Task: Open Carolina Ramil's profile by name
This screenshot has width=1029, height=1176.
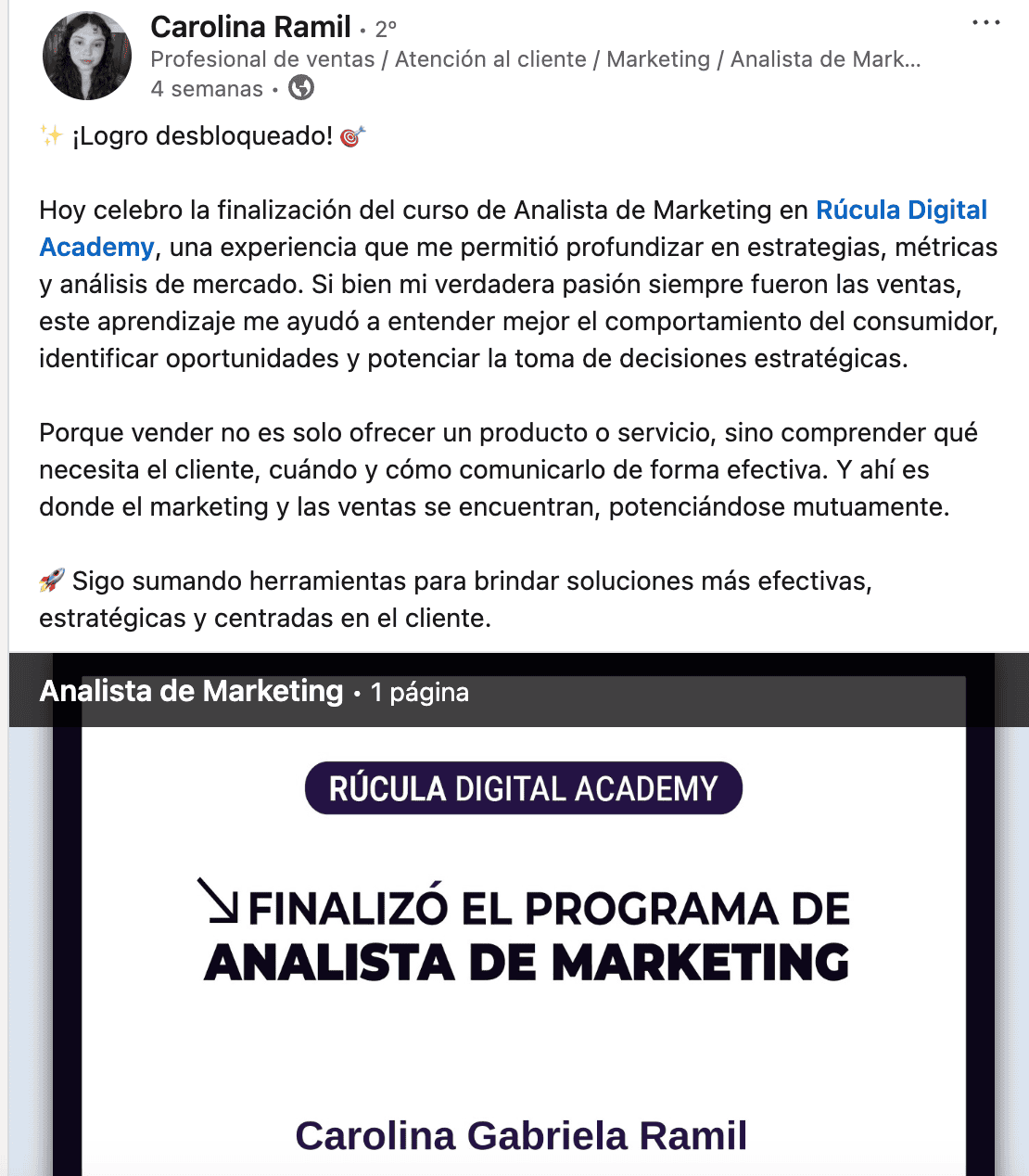Action: click(250, 27)
